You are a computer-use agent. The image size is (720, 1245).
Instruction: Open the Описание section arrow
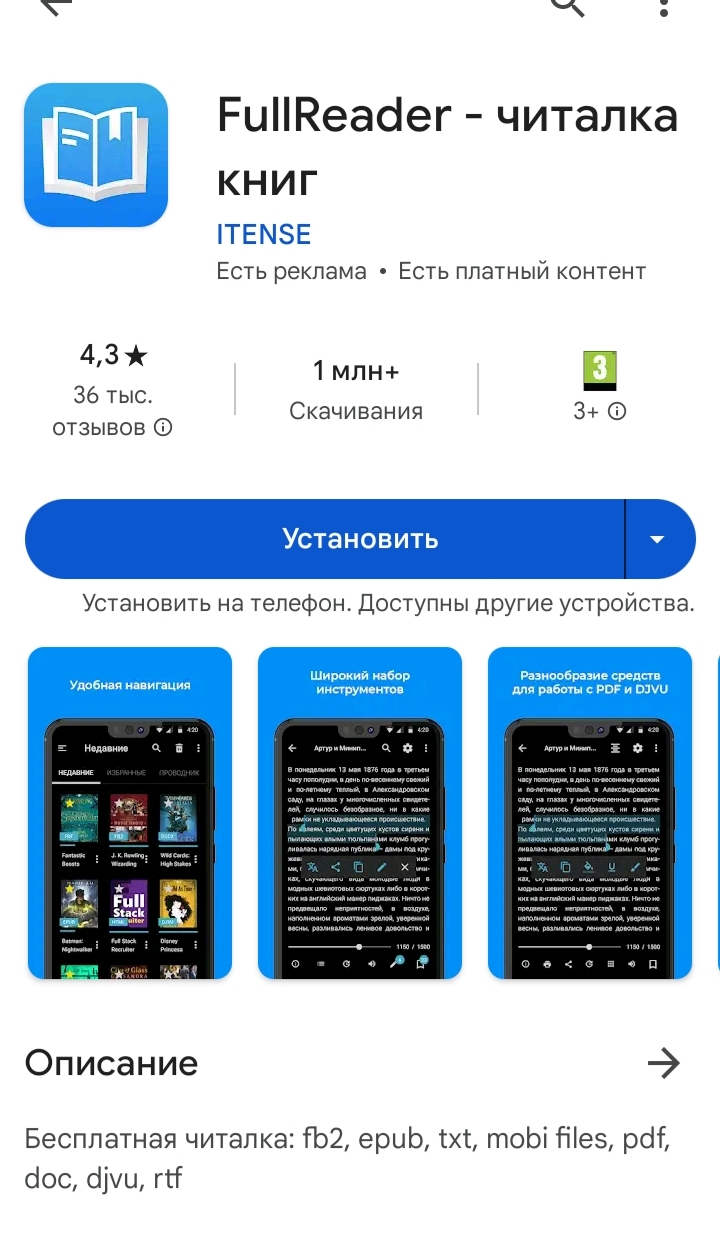[663, 1063]
